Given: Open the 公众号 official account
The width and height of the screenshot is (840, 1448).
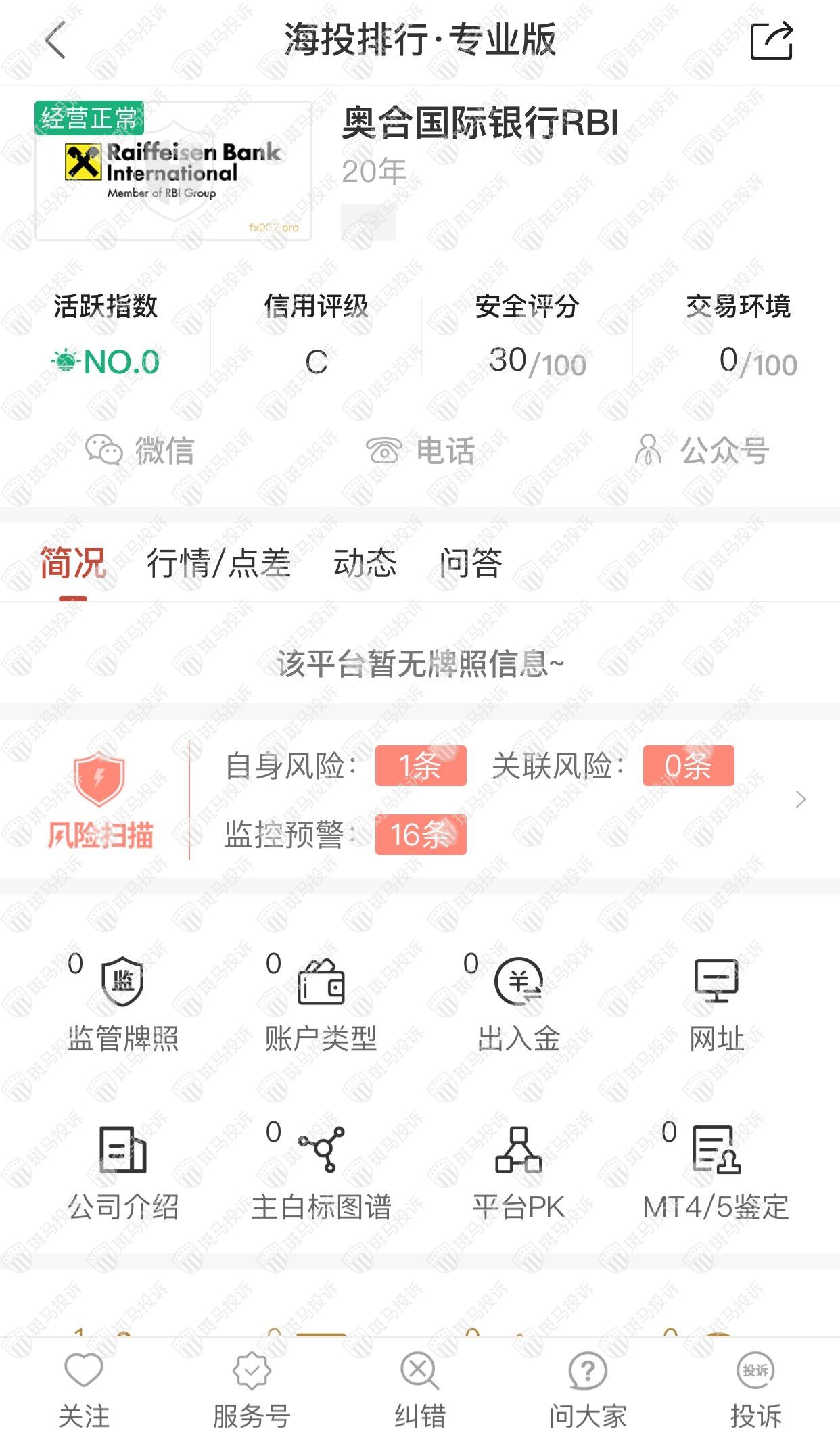Looking at the screenshot, I should coord(701,450).
